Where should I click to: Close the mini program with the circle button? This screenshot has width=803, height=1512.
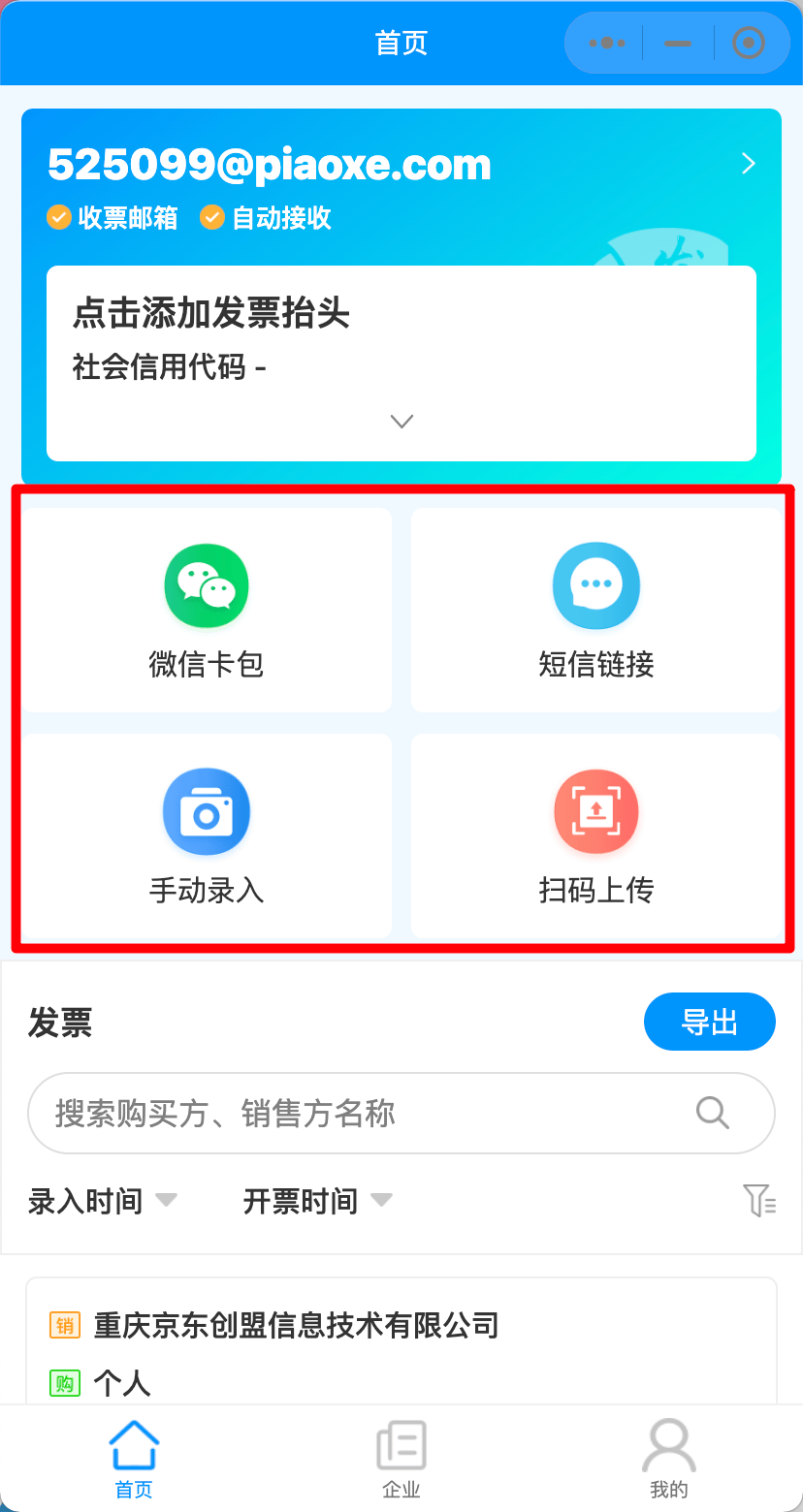click(748, 43)
